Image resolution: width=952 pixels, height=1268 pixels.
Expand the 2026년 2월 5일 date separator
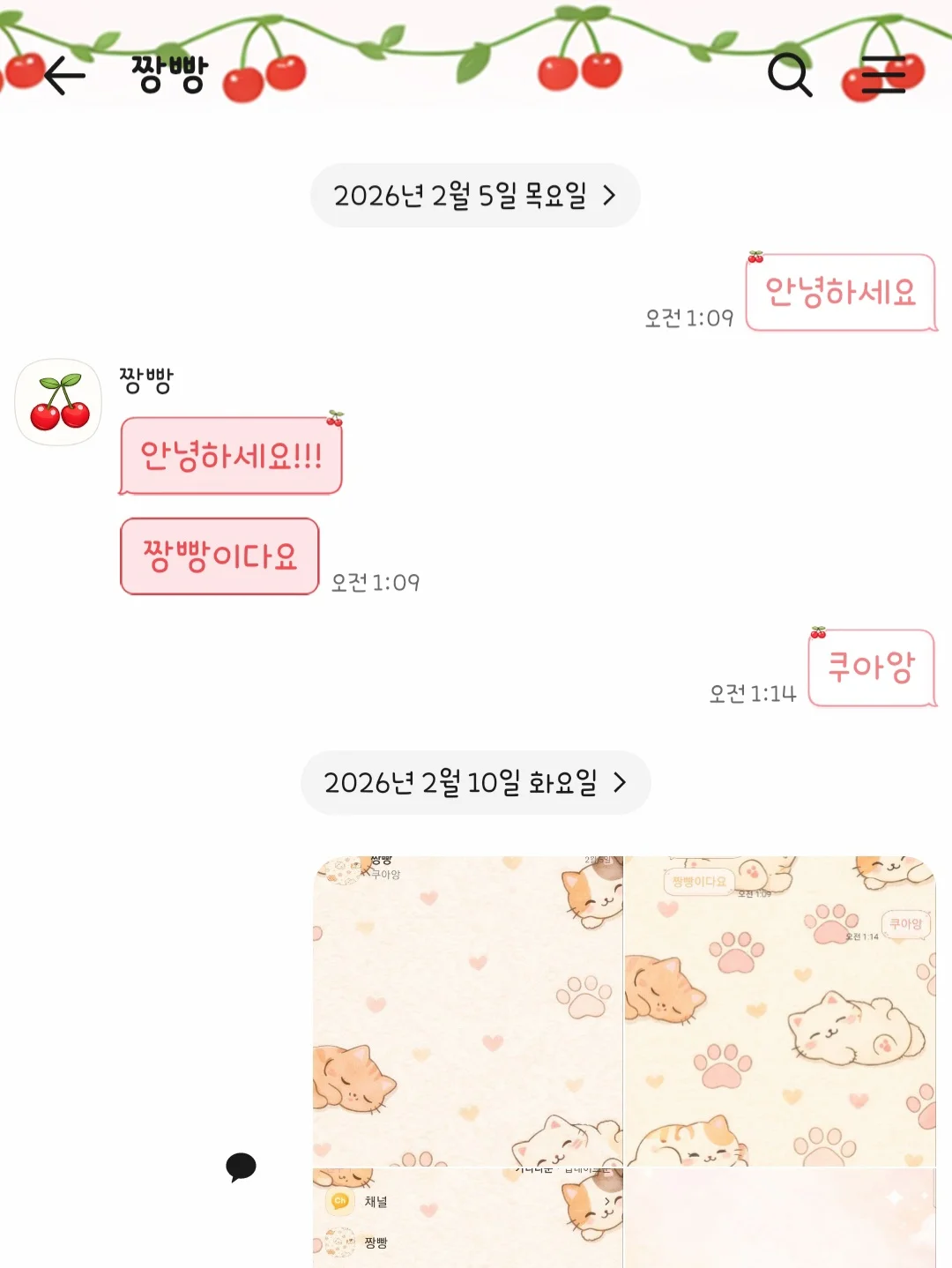[476, 197]
